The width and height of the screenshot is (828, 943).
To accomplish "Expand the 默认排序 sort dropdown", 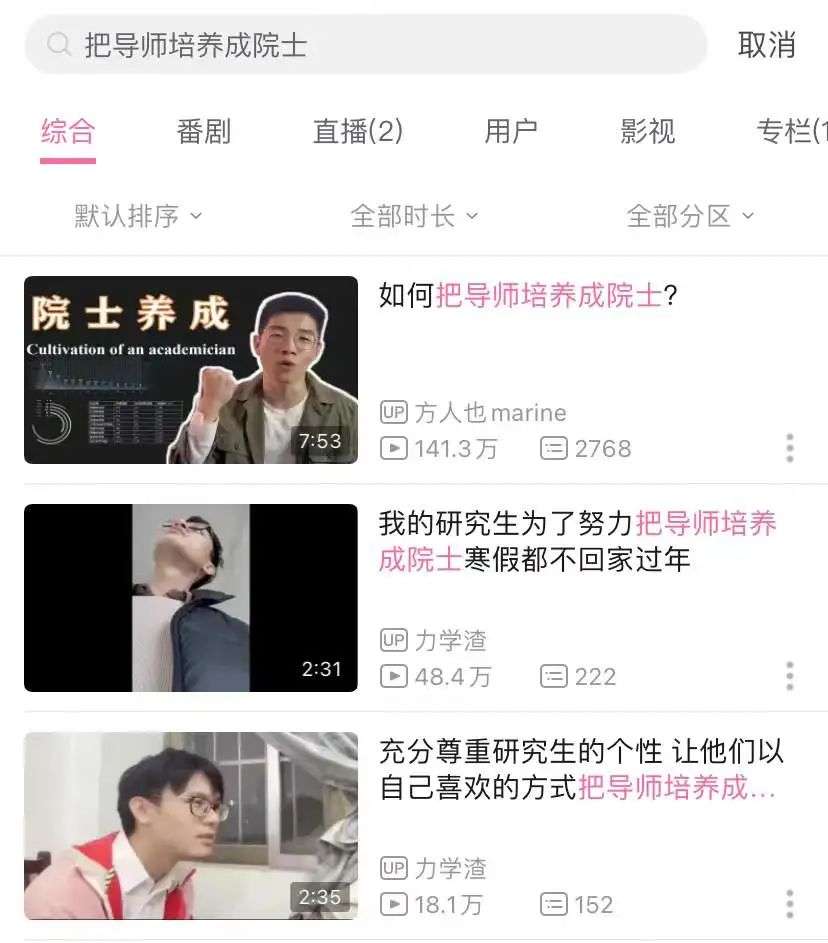I will [x=138, y=216].
